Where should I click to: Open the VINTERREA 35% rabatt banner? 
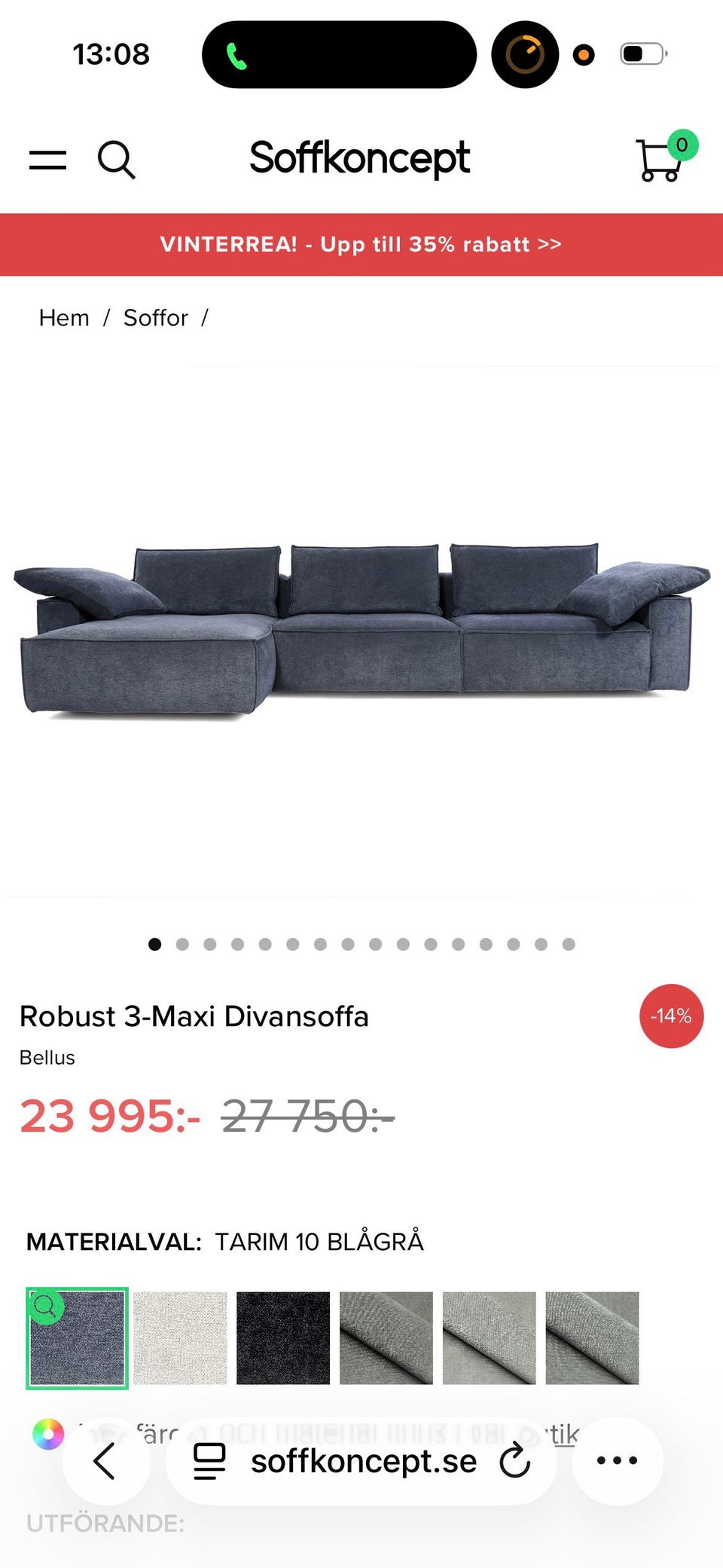tap(361, 244)
